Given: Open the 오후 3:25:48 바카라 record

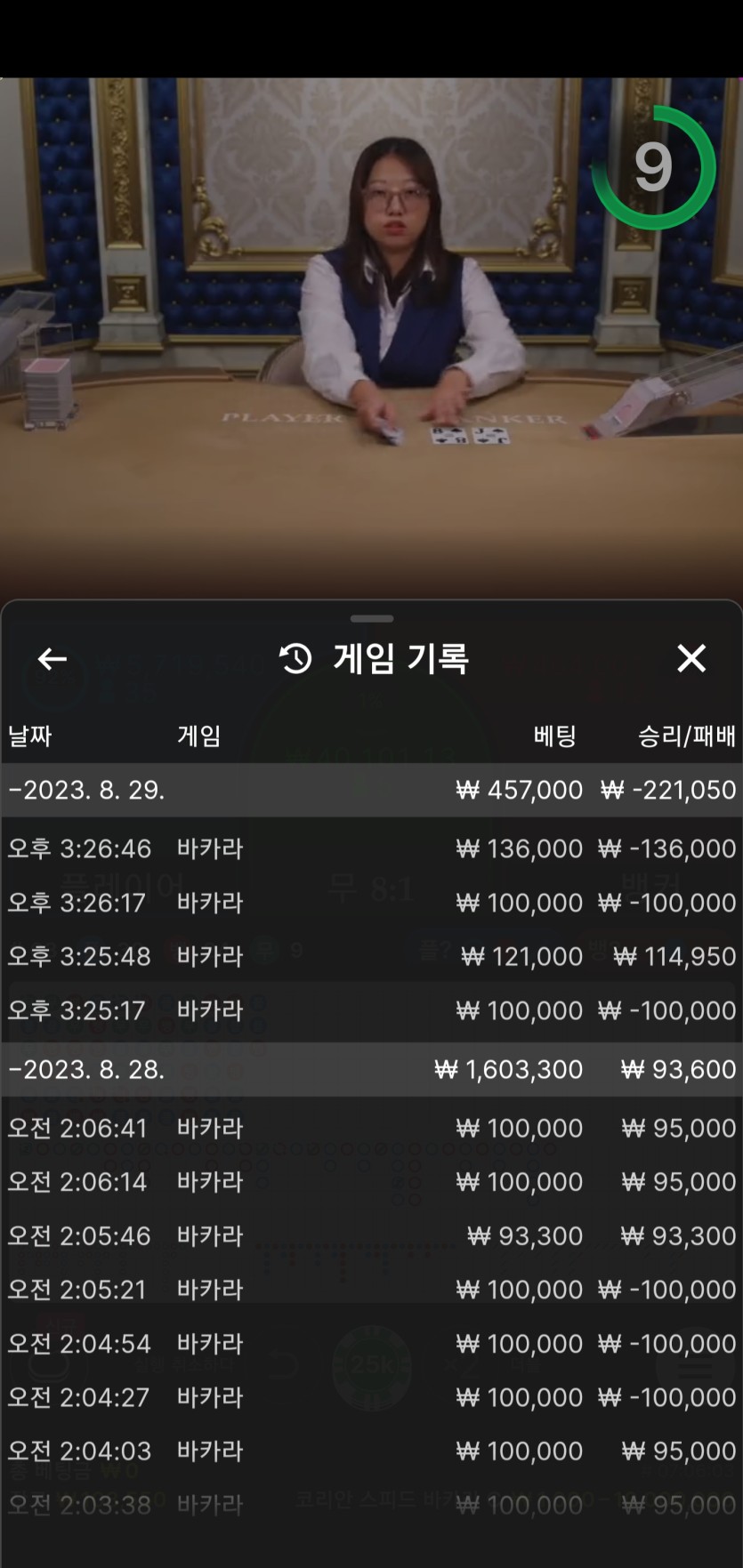Looking at the screenshot, I should tap(372, 956).
